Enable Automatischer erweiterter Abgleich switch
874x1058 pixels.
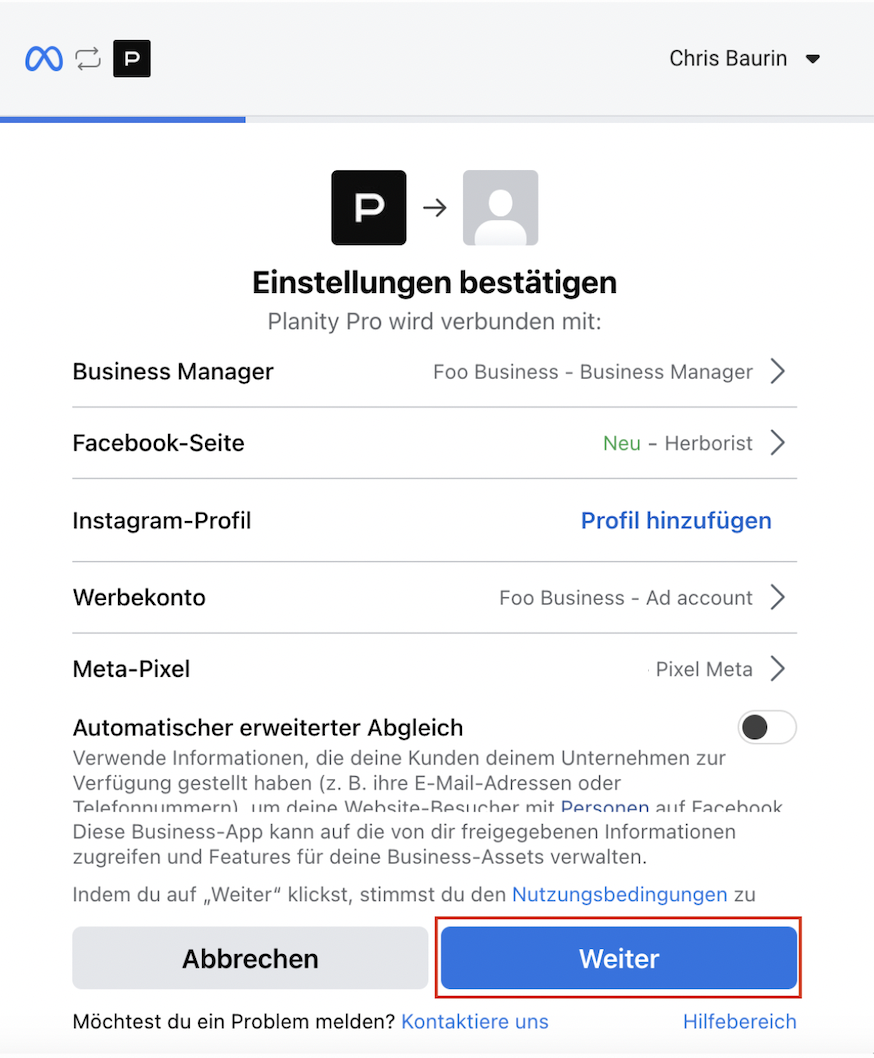click(x=766, y=727)
